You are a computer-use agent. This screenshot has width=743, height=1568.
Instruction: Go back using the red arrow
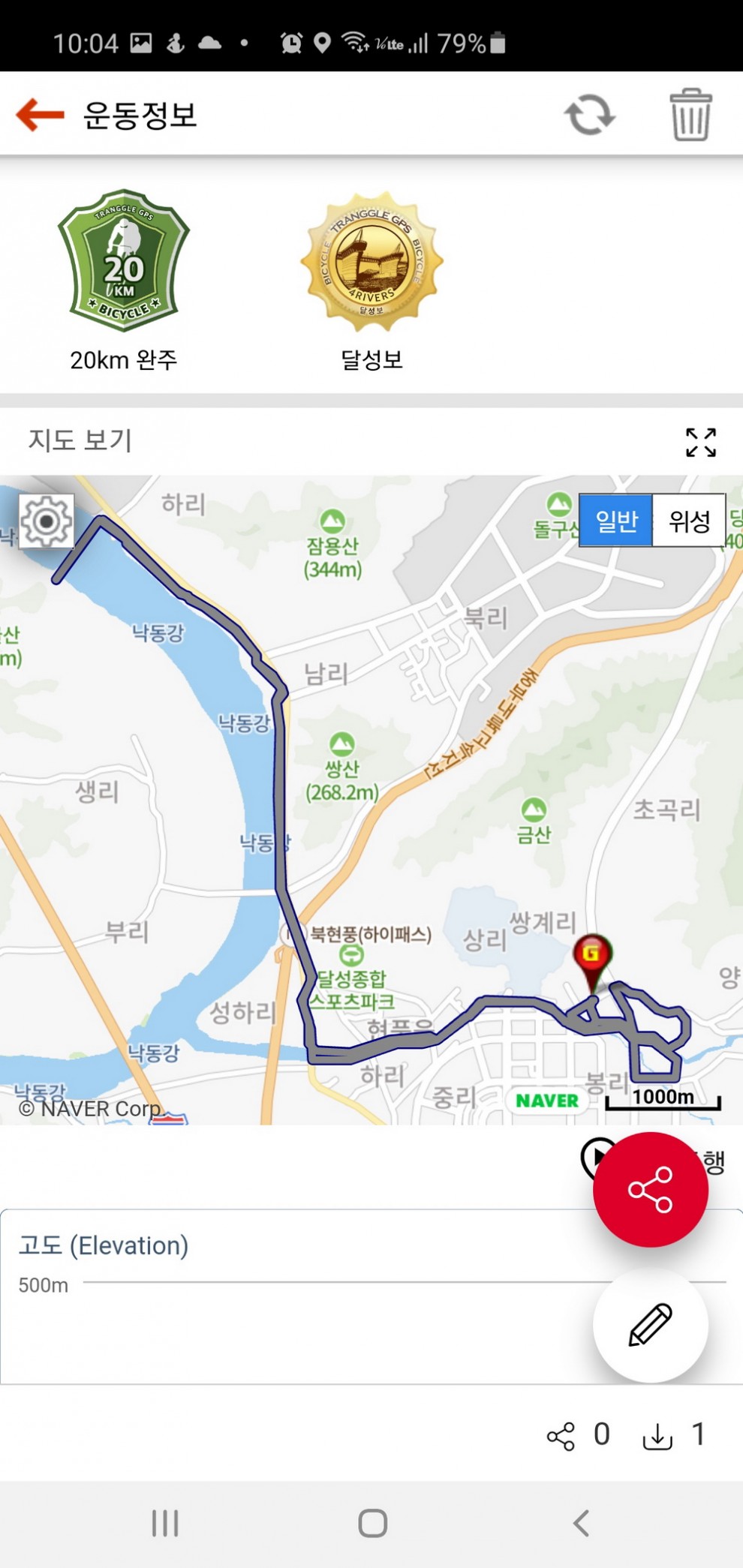click(41, 115)
